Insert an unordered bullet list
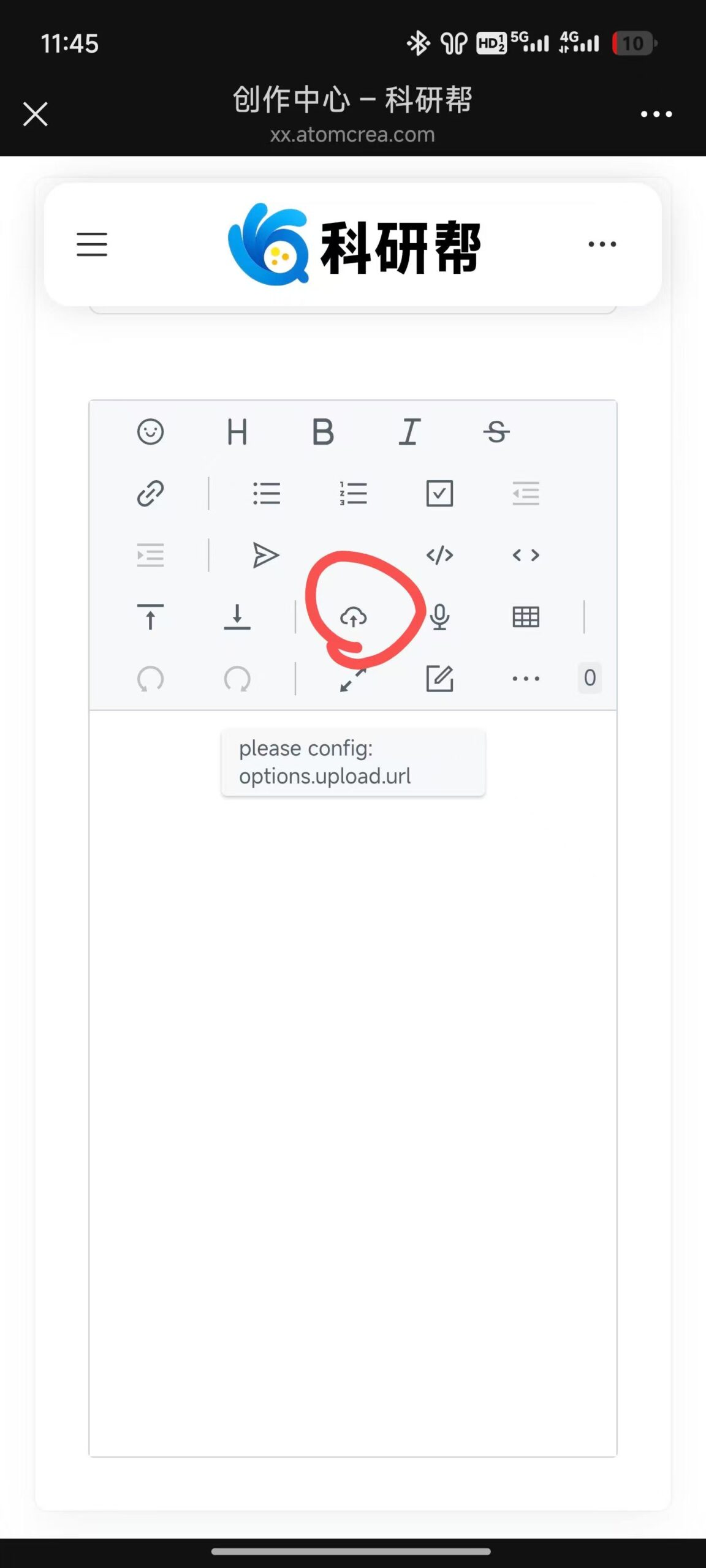The height and width of the screenshot is (1568, 706). point(267,494)
